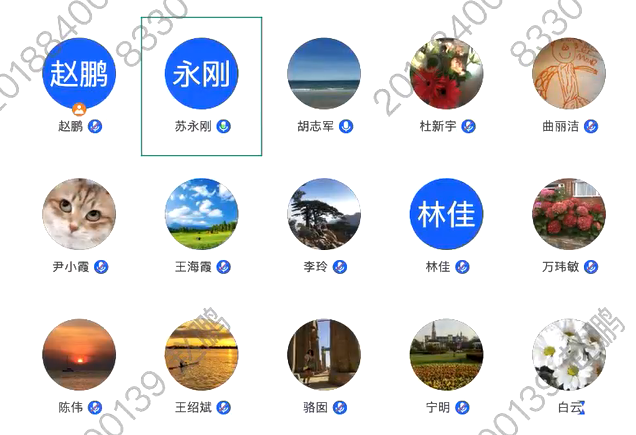This screenshot has height=435, width=636.
Task: Open 陈伟's sunset avatar tile
Action: point(79,355)
